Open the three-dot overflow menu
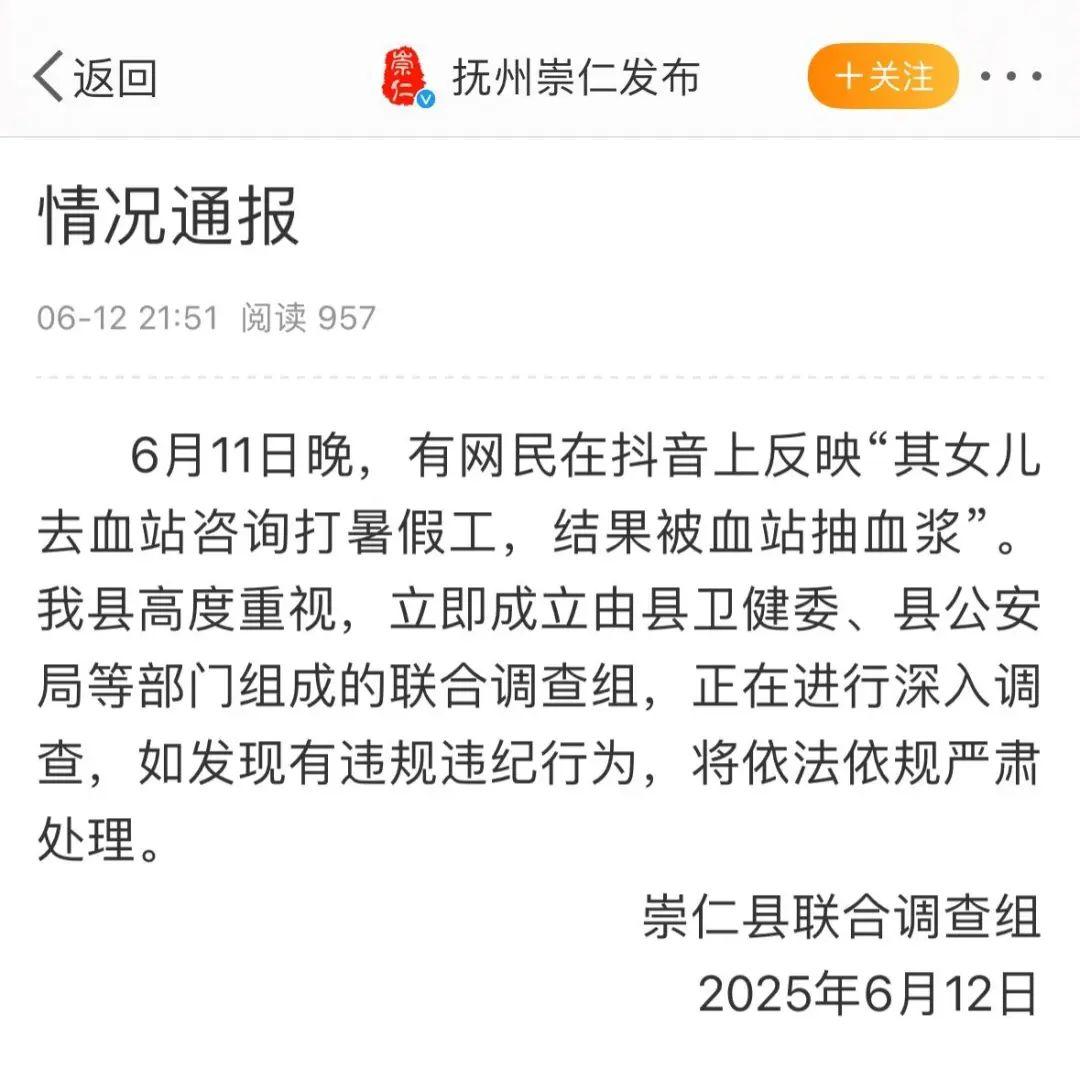This screenshot has height=1080, width=1080. [x=1011, y=77]
